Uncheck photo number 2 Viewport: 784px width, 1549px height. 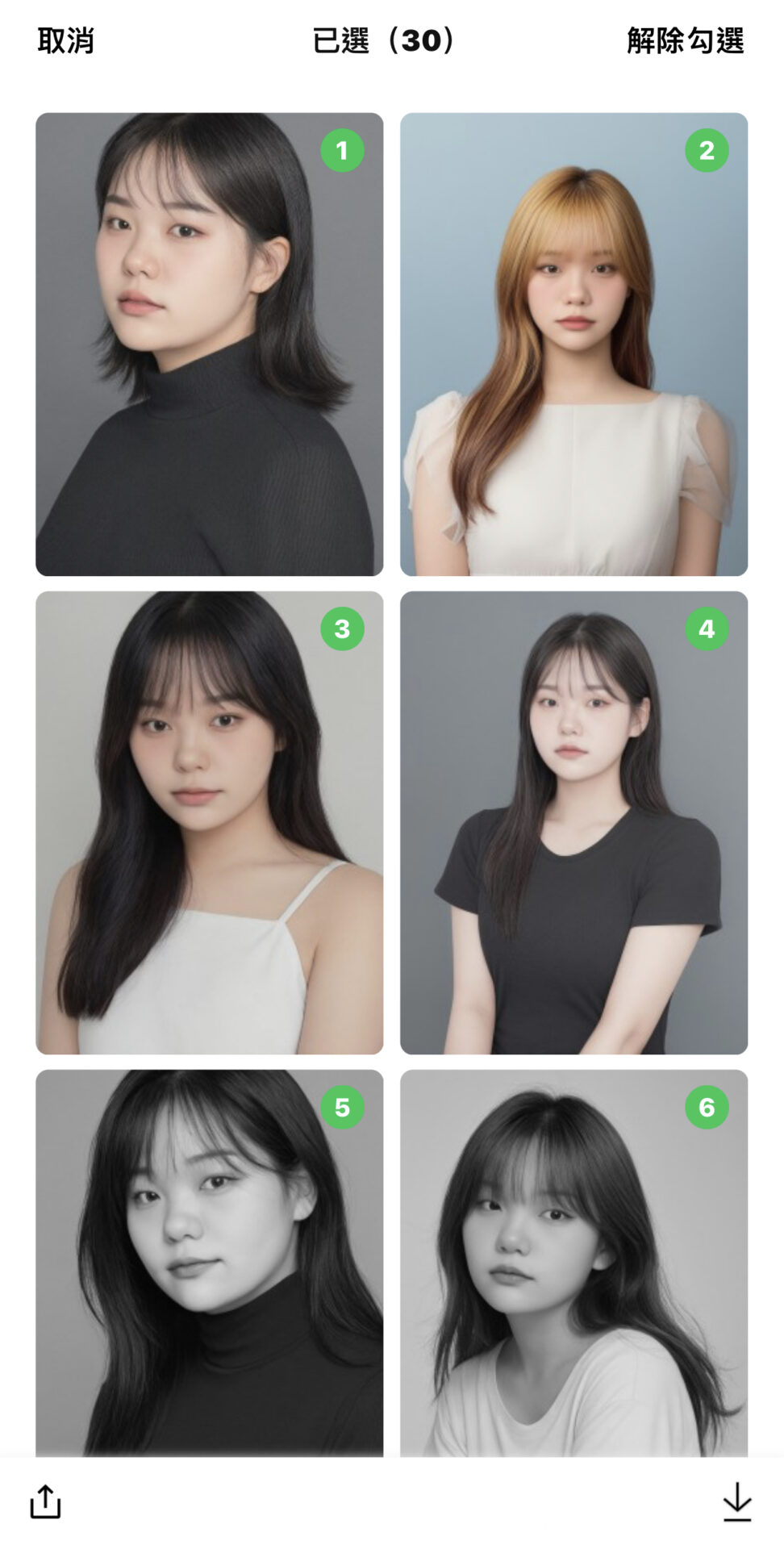click(707, 150)
